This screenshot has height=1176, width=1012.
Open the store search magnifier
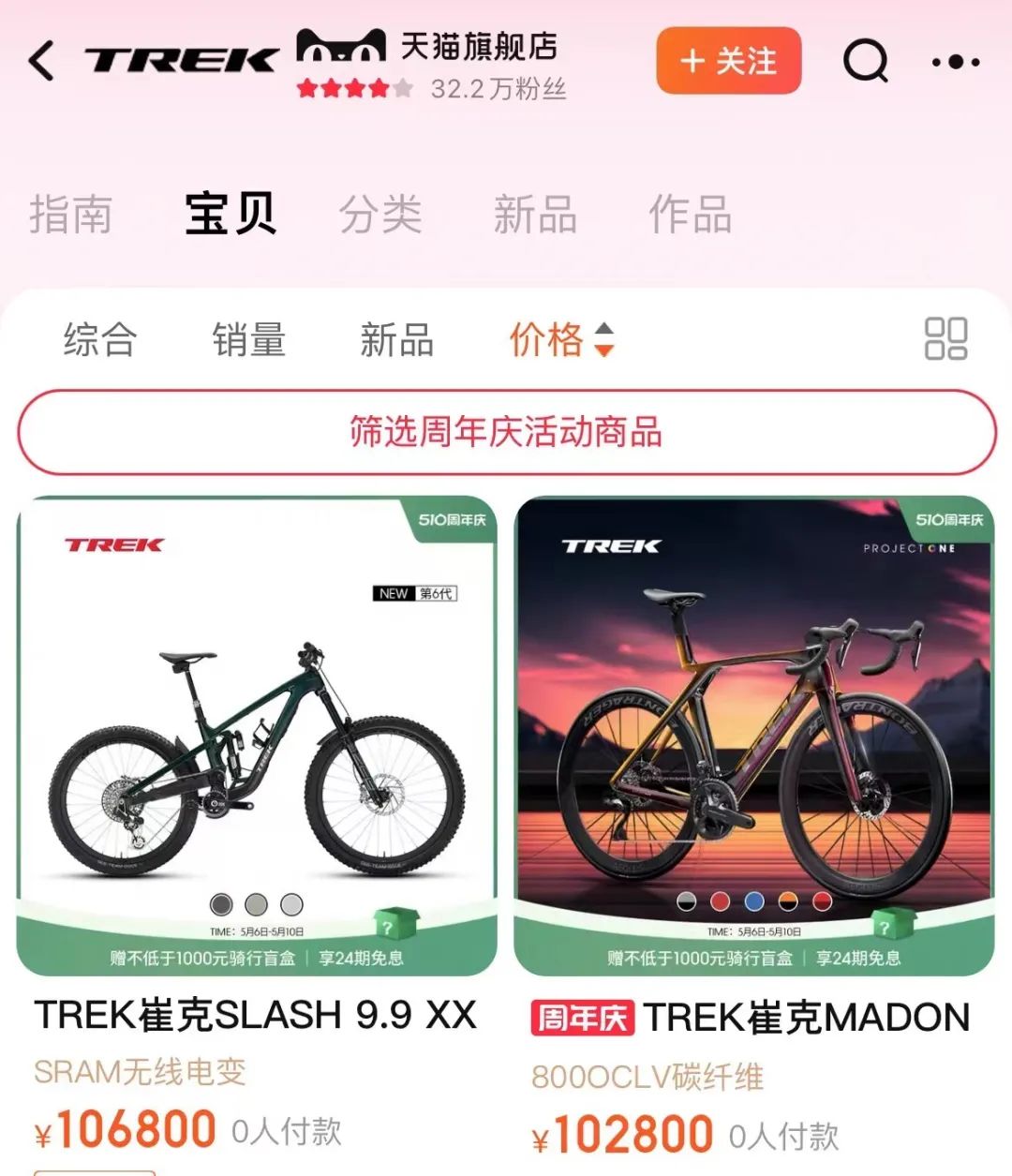[865, 62]
